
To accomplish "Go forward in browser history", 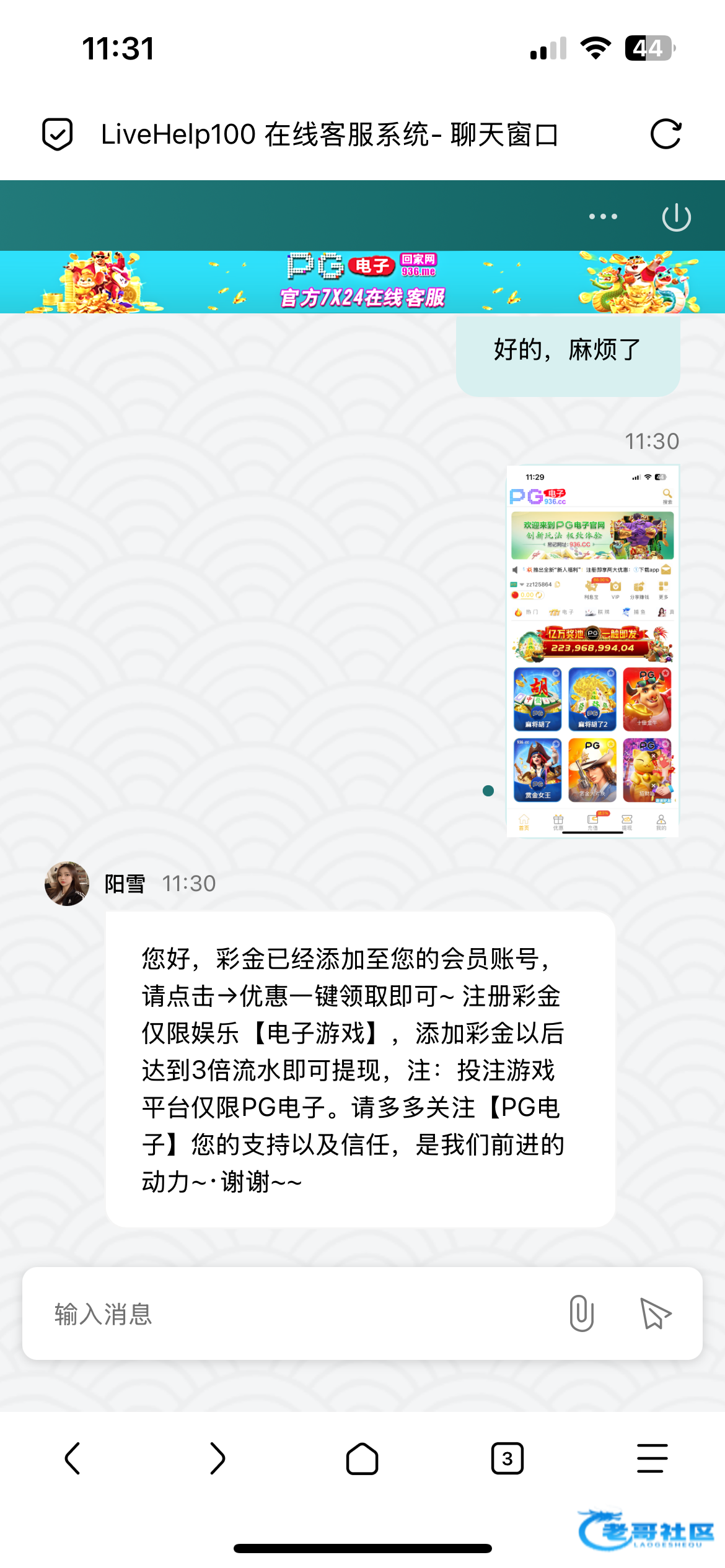I will [217, 1458].
